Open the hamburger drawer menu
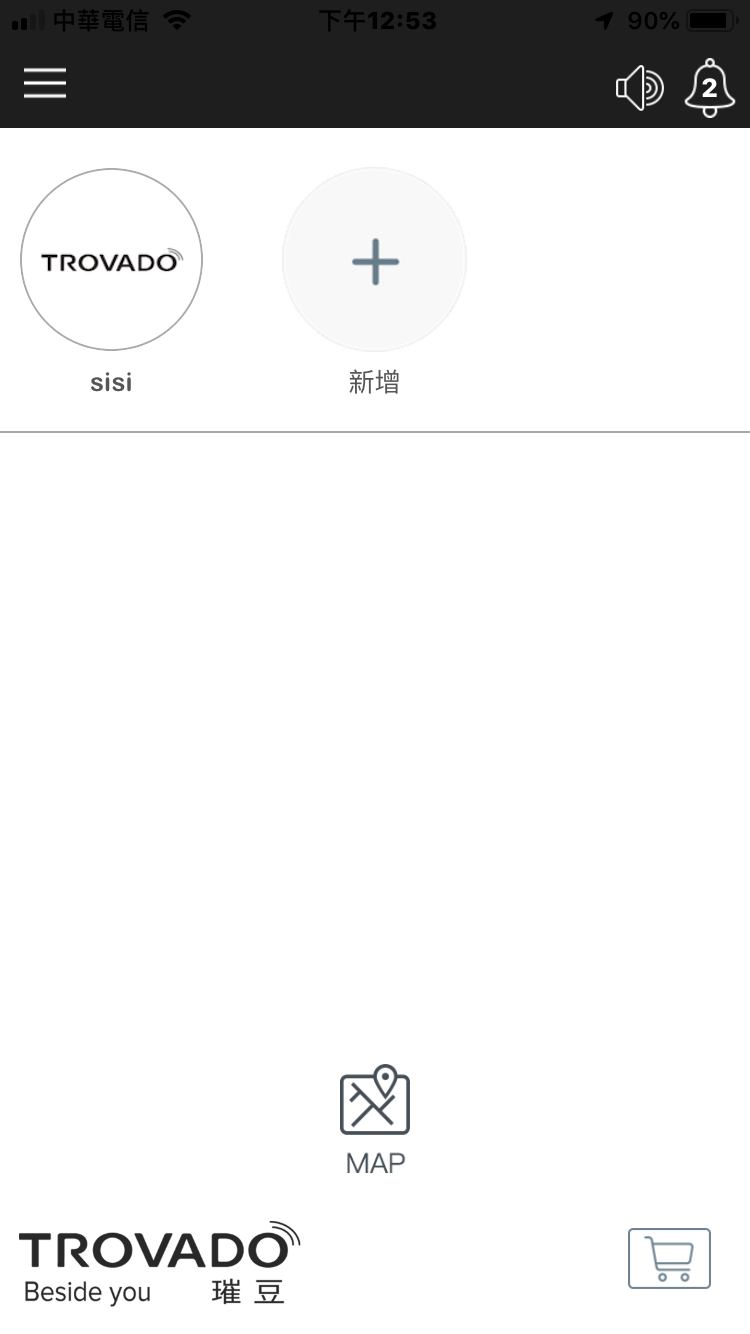Image resolution: width=750 pixels, height=1334 pixels. point(45,84)
